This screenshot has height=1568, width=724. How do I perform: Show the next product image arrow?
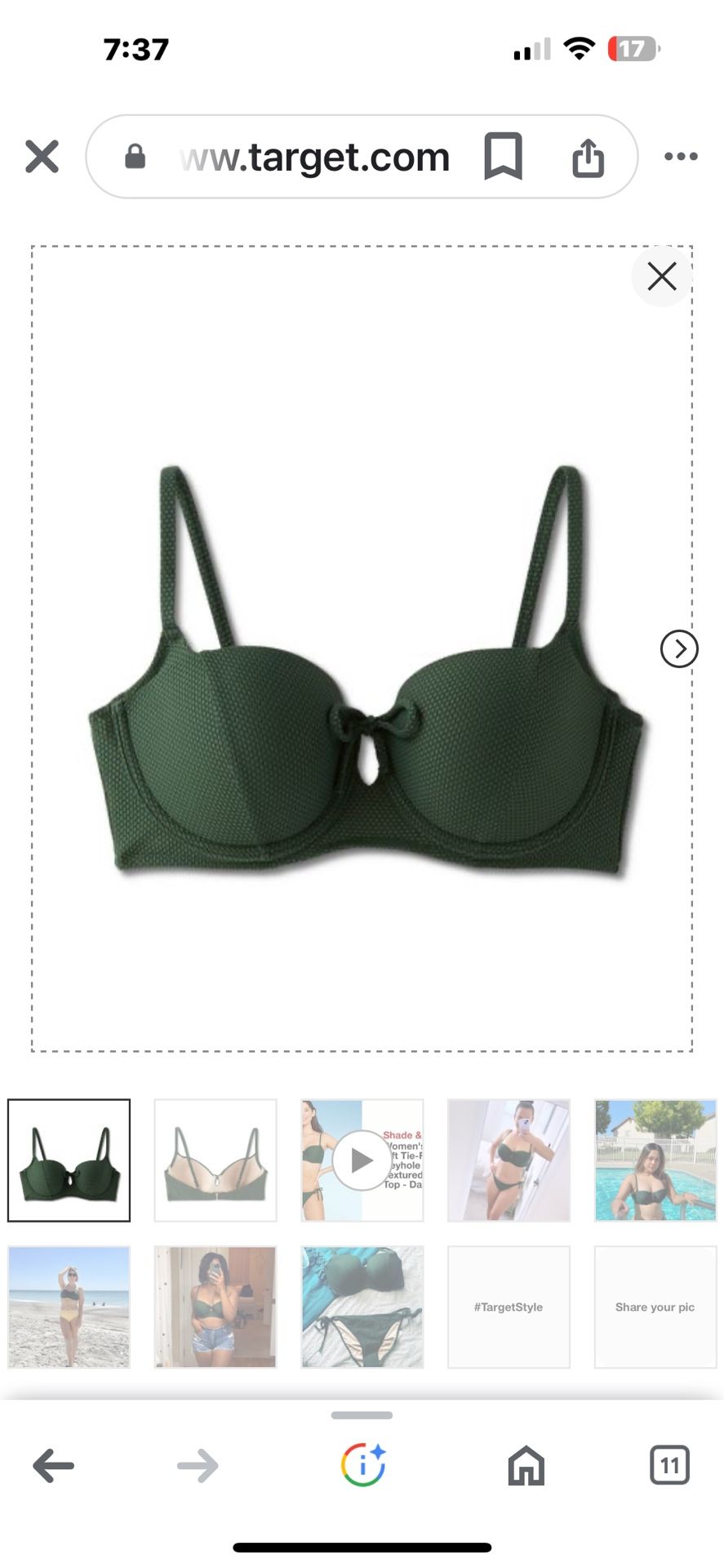point(678,649)
